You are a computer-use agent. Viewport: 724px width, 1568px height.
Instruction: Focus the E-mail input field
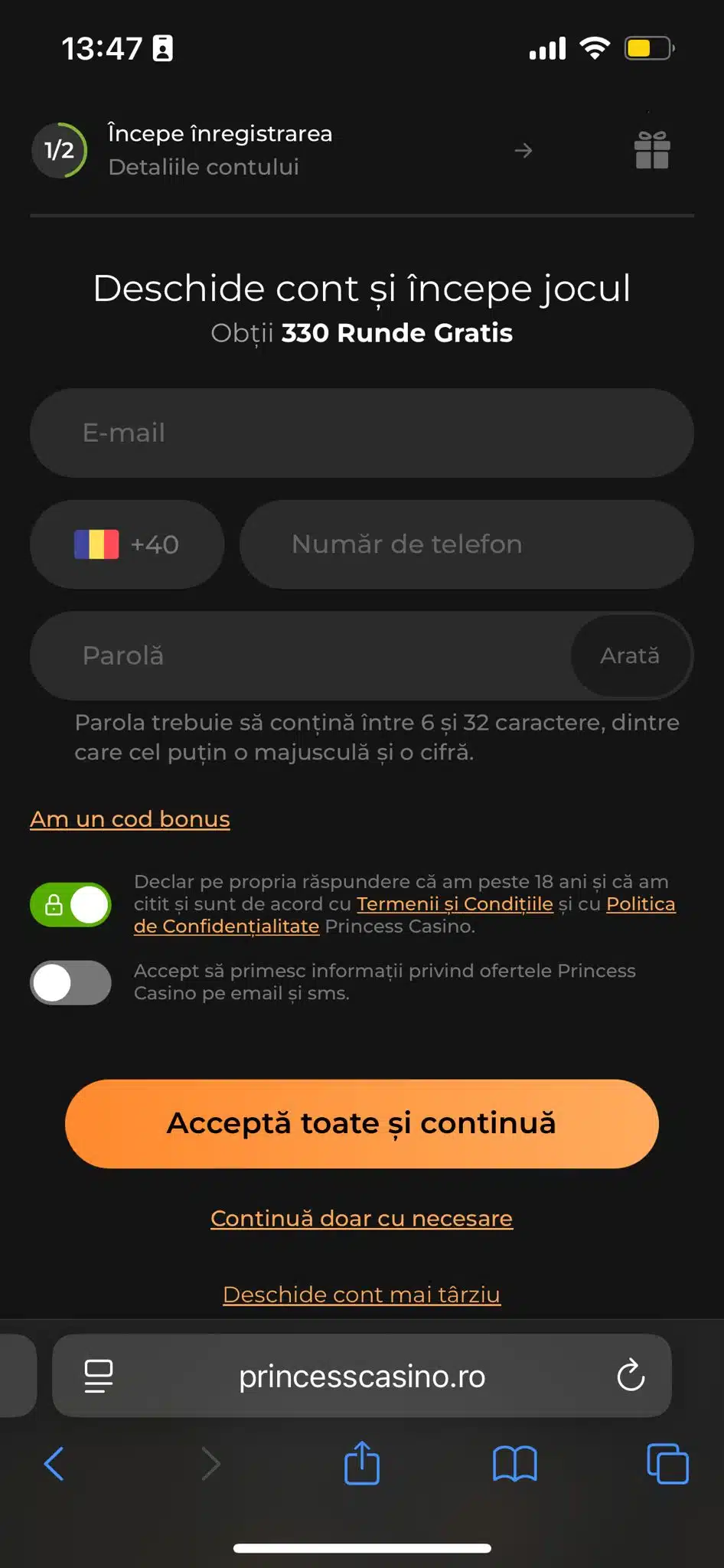361,433
